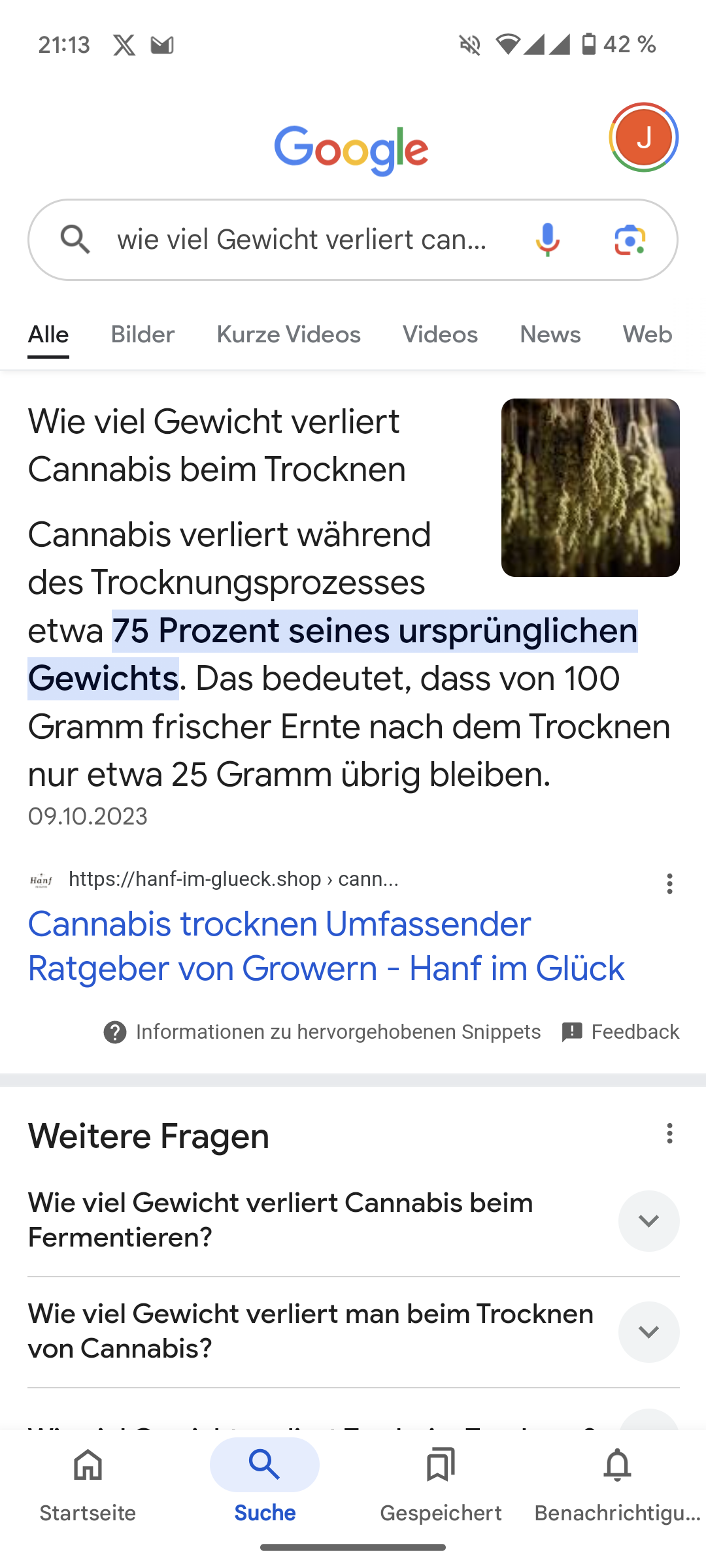Screen dimensions: 706x1568
Task: Switch to the Web tab
Action: point(647,335)
